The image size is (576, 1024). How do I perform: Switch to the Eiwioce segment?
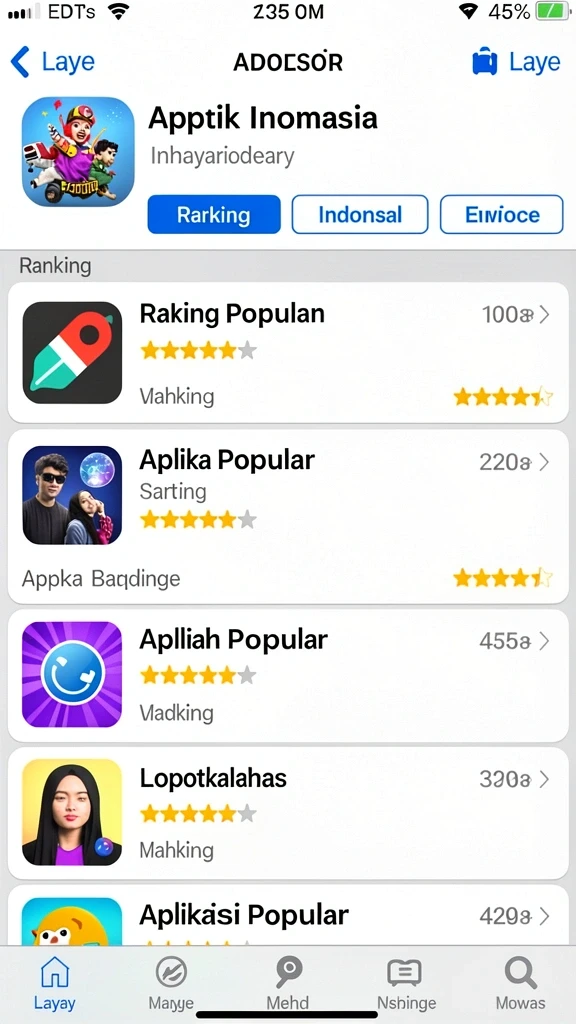point(502,214)
